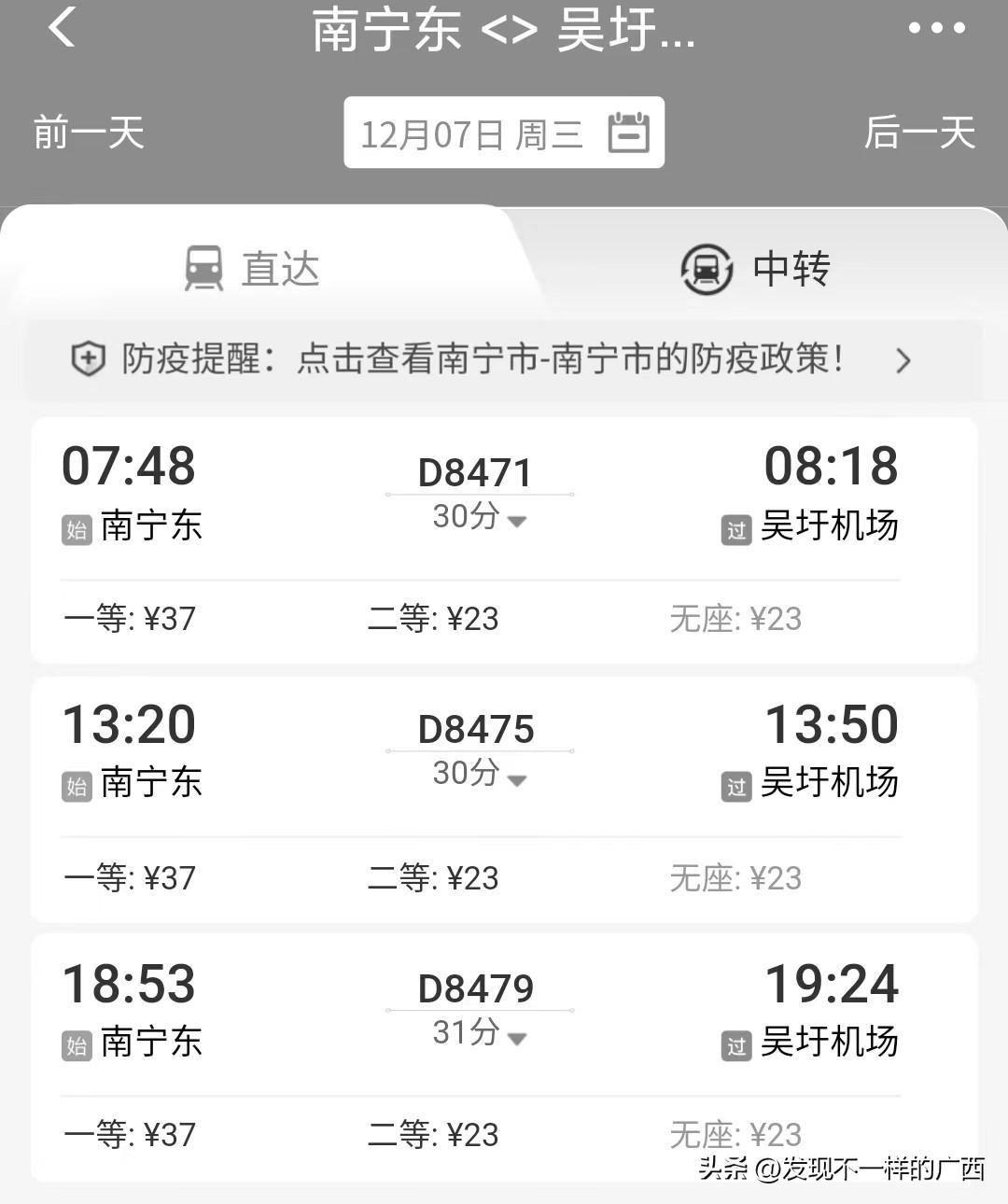Expand the stop list under D8471's 30分
Screen dimensions: 1008x1204
480,518
